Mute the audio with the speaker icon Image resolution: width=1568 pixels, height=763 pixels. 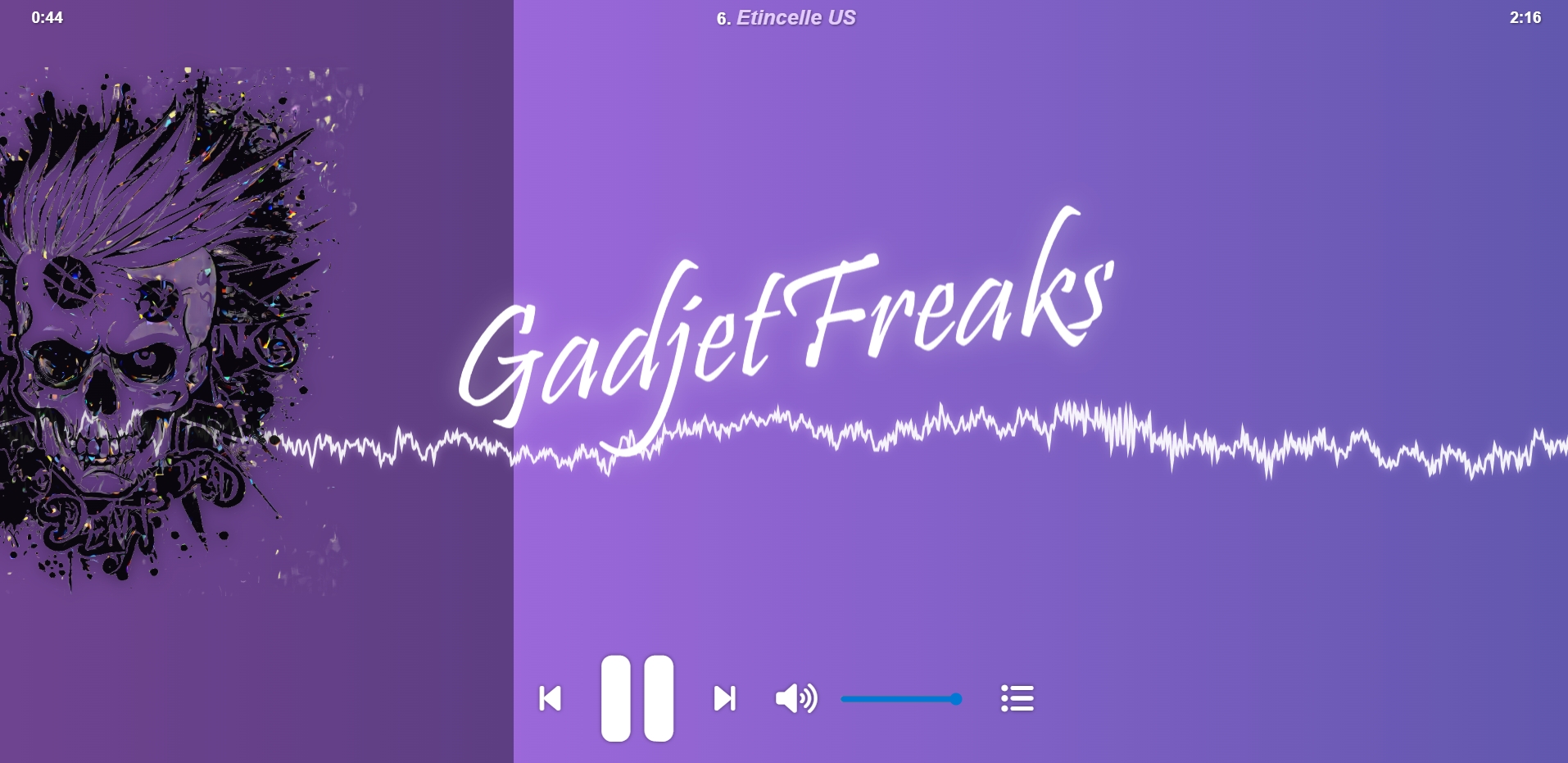coord(795,699)
